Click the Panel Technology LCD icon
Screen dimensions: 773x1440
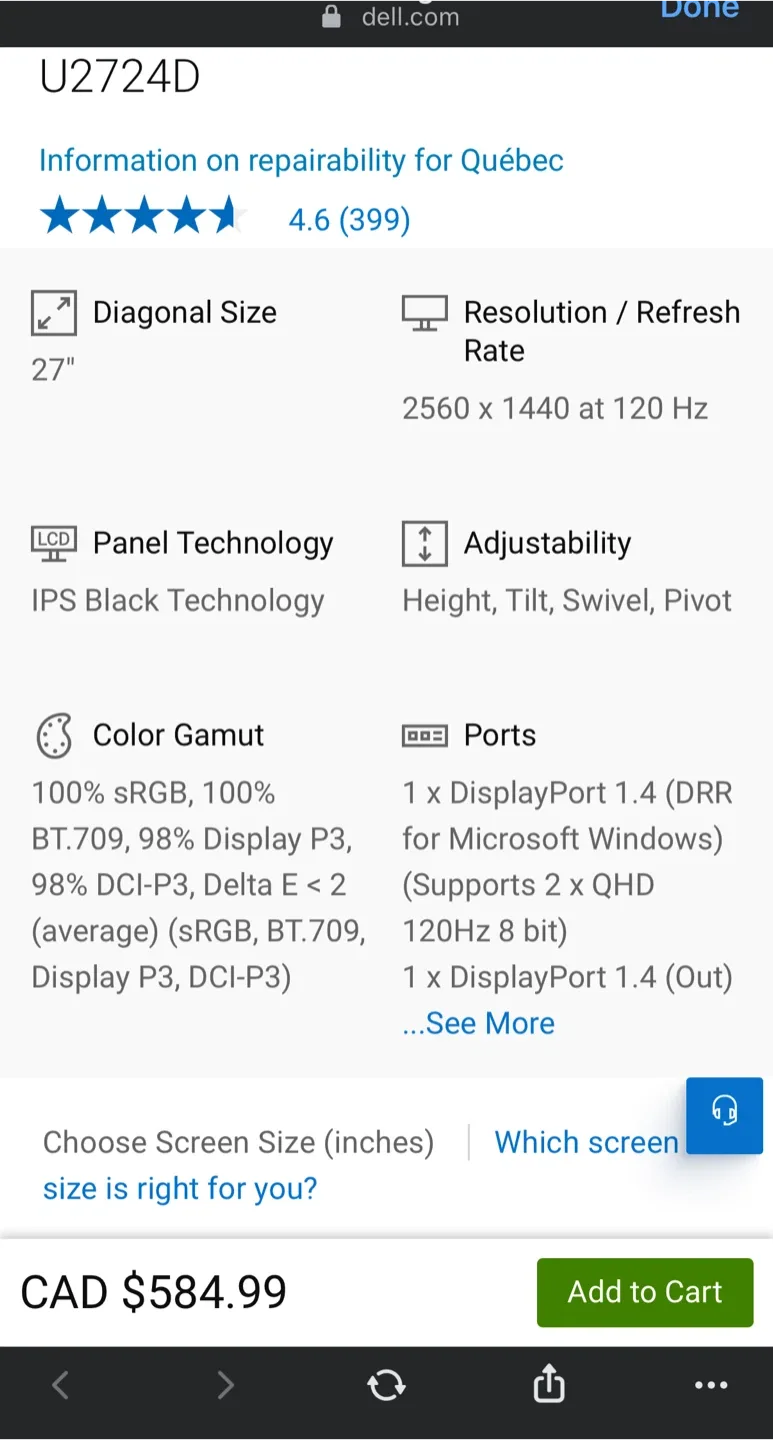click(x=53, y=543)
